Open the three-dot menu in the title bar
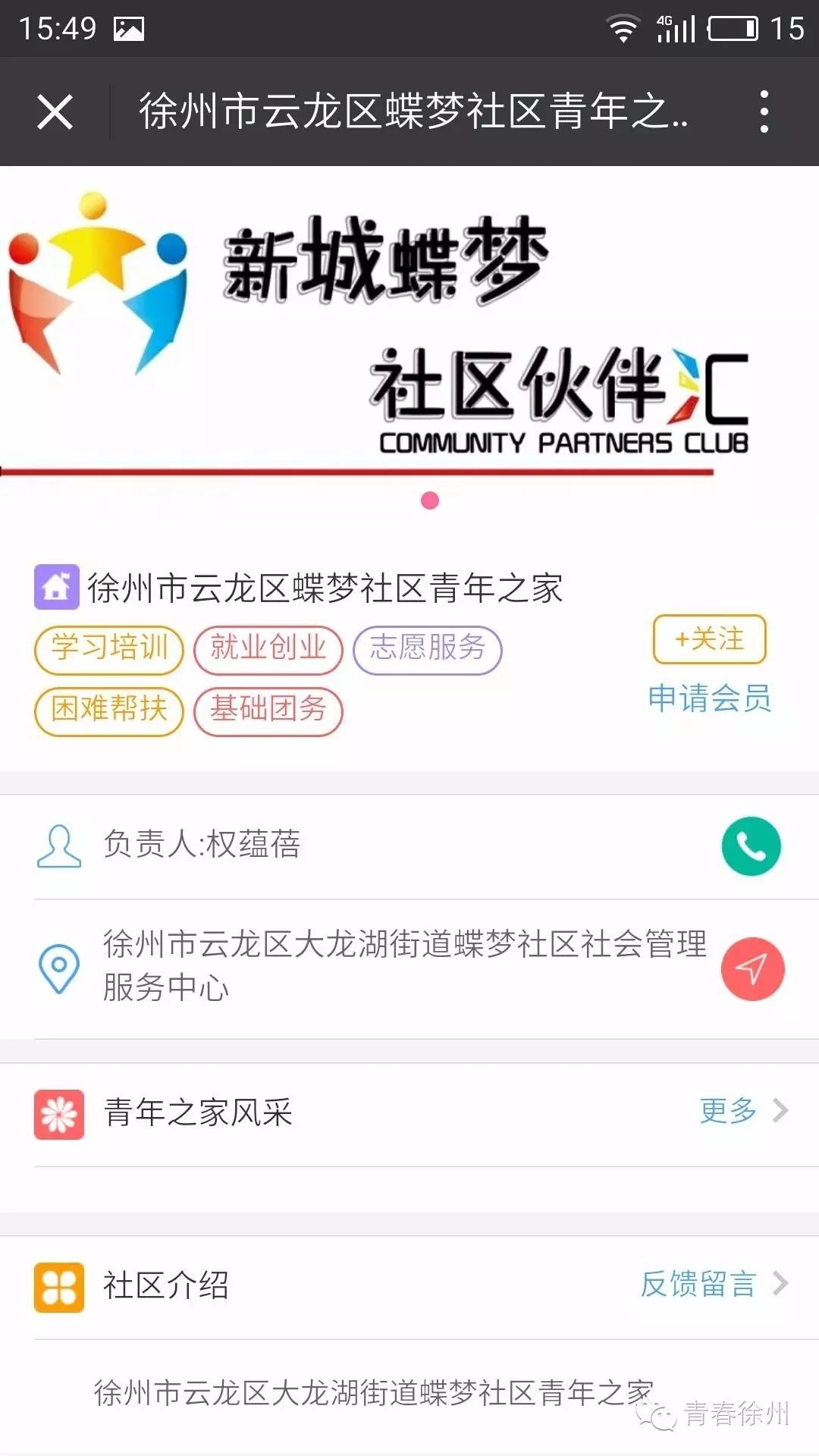This screenshot has width=819, height=1456. click(x=764, y=112)
